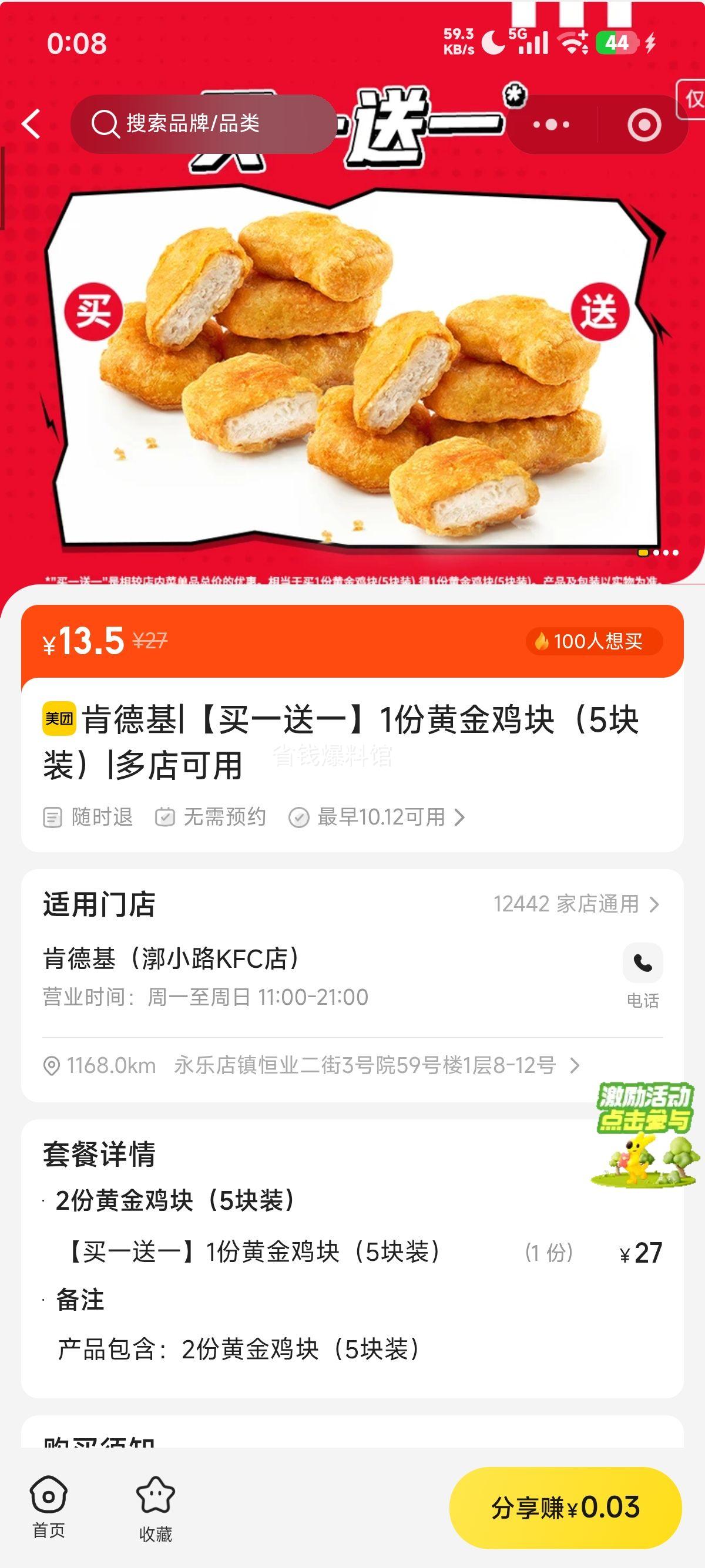Screen dimensions: 705x1568
Task: Go back using the top-left arrow
Action: [31, 124]
